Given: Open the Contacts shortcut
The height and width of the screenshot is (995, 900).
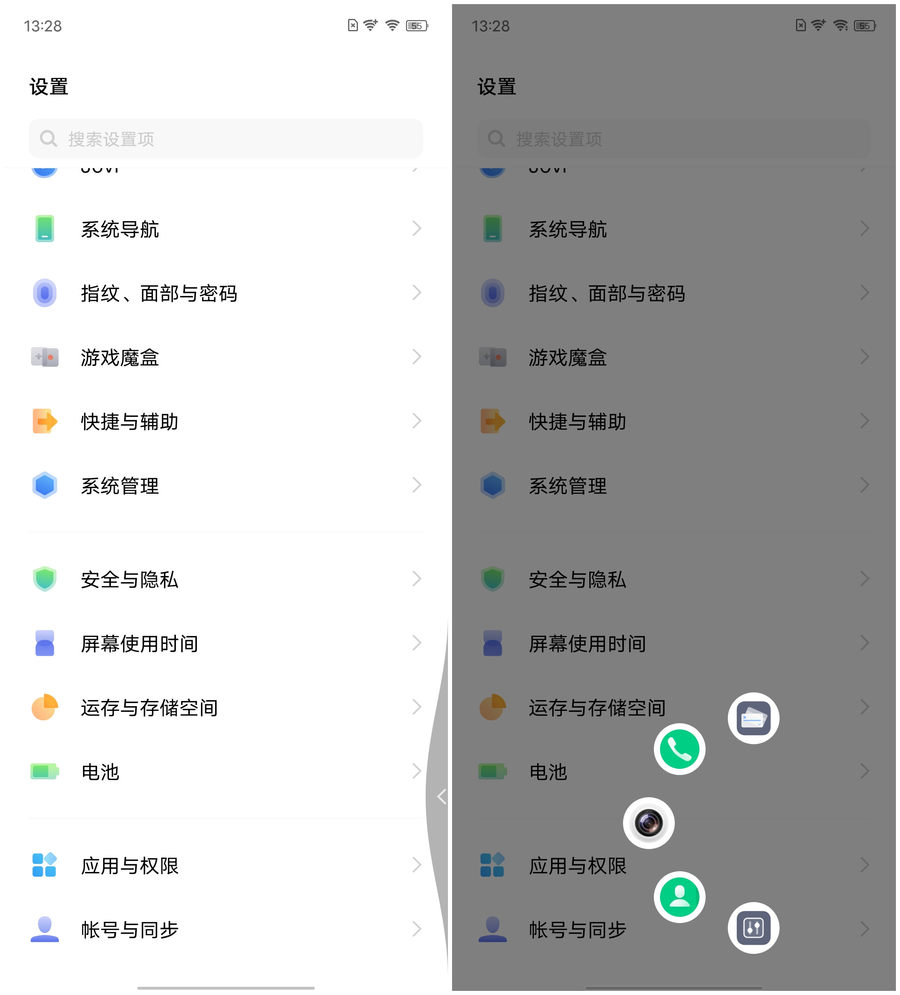Looking at the screenshot, I should (x=679, y=897).
